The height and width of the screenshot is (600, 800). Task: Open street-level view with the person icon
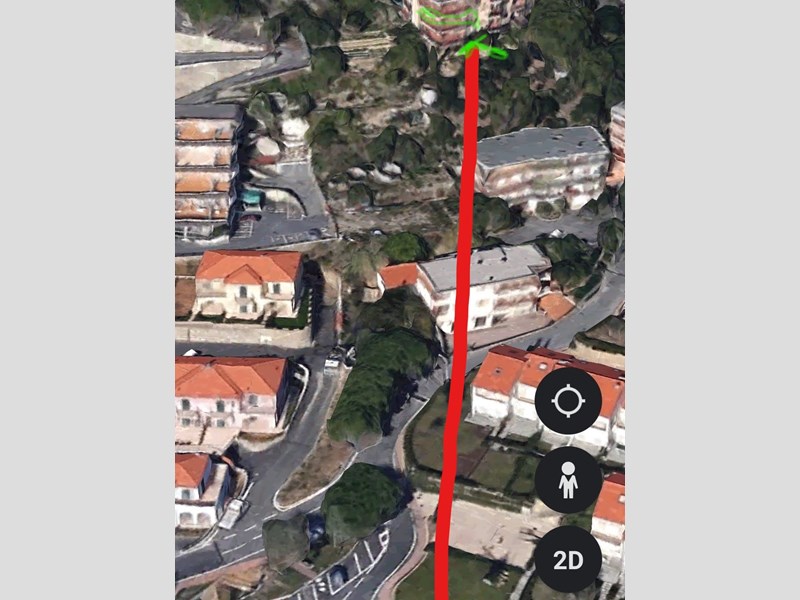[x=568, y=480]
